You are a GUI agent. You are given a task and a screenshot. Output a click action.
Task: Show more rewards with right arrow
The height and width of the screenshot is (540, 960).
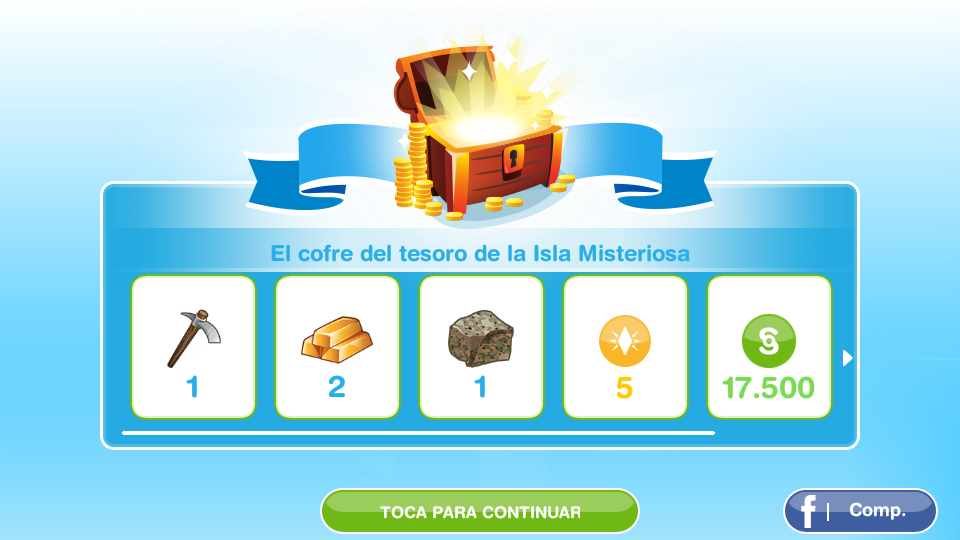pyautogui.click(x=848, y=357)
